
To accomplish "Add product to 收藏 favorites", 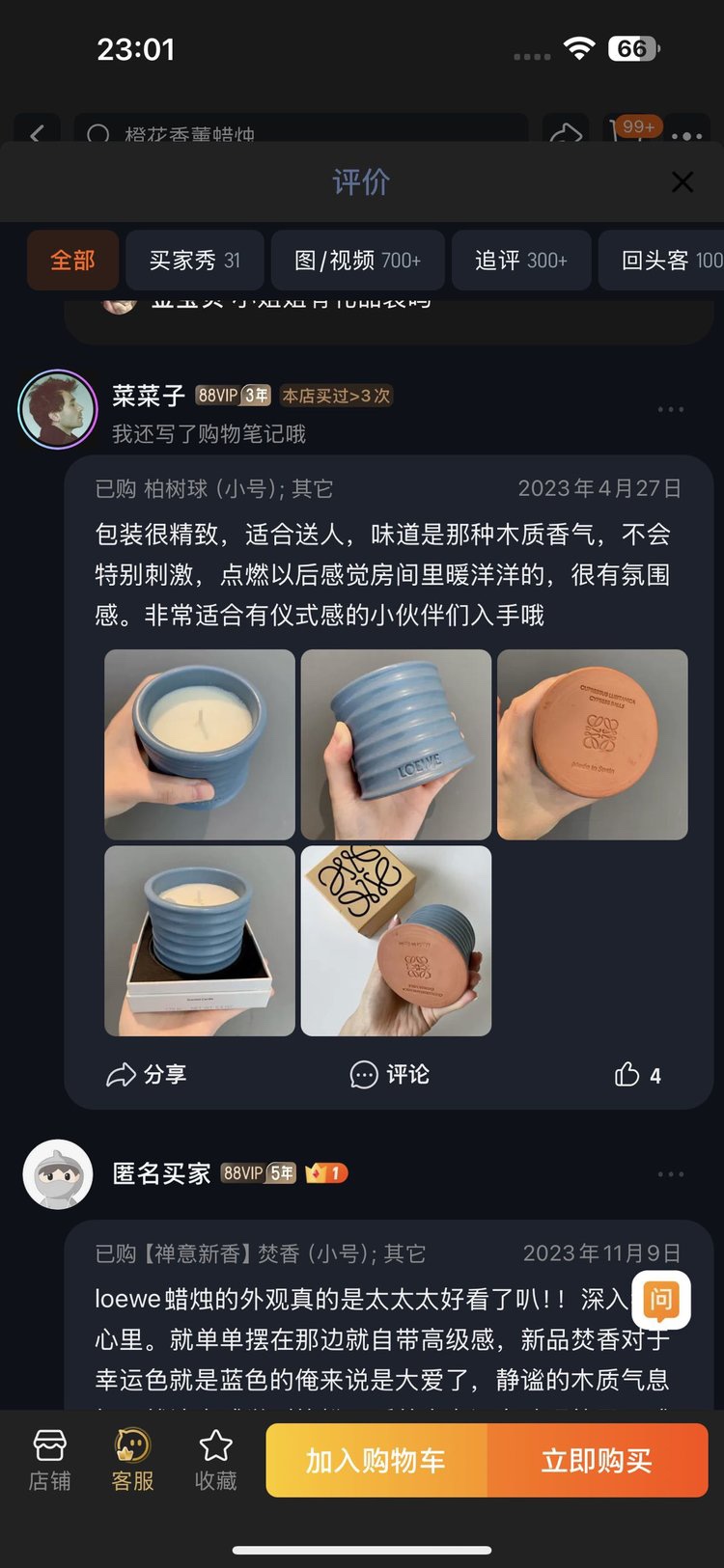I will [215, 1461].
